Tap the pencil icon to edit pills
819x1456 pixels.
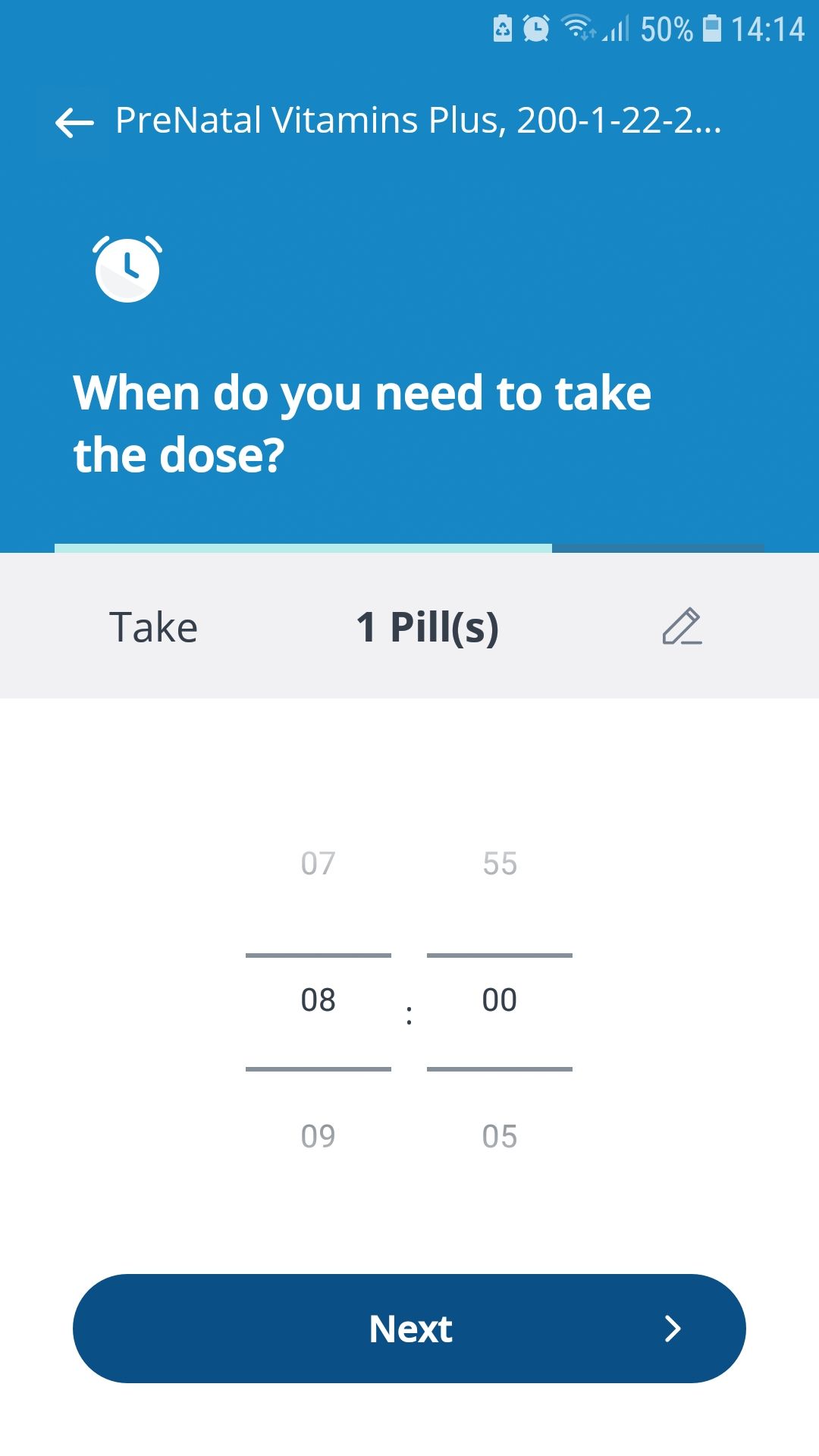pos(681,626)
